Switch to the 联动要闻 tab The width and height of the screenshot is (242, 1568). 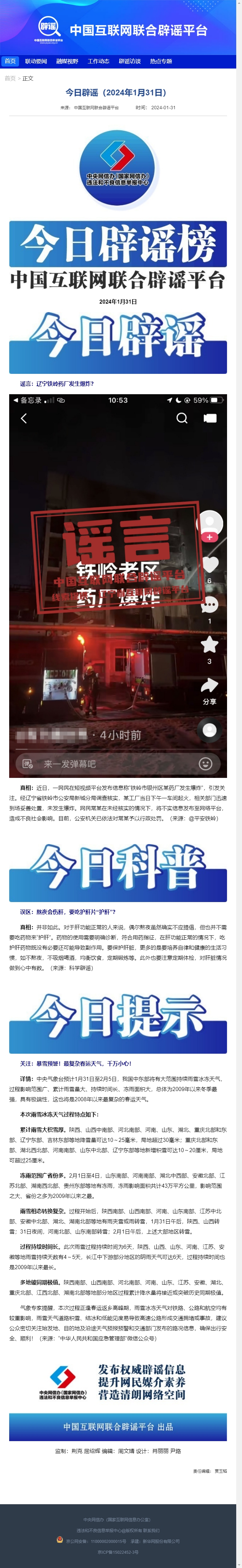click(x=36, y=61)
